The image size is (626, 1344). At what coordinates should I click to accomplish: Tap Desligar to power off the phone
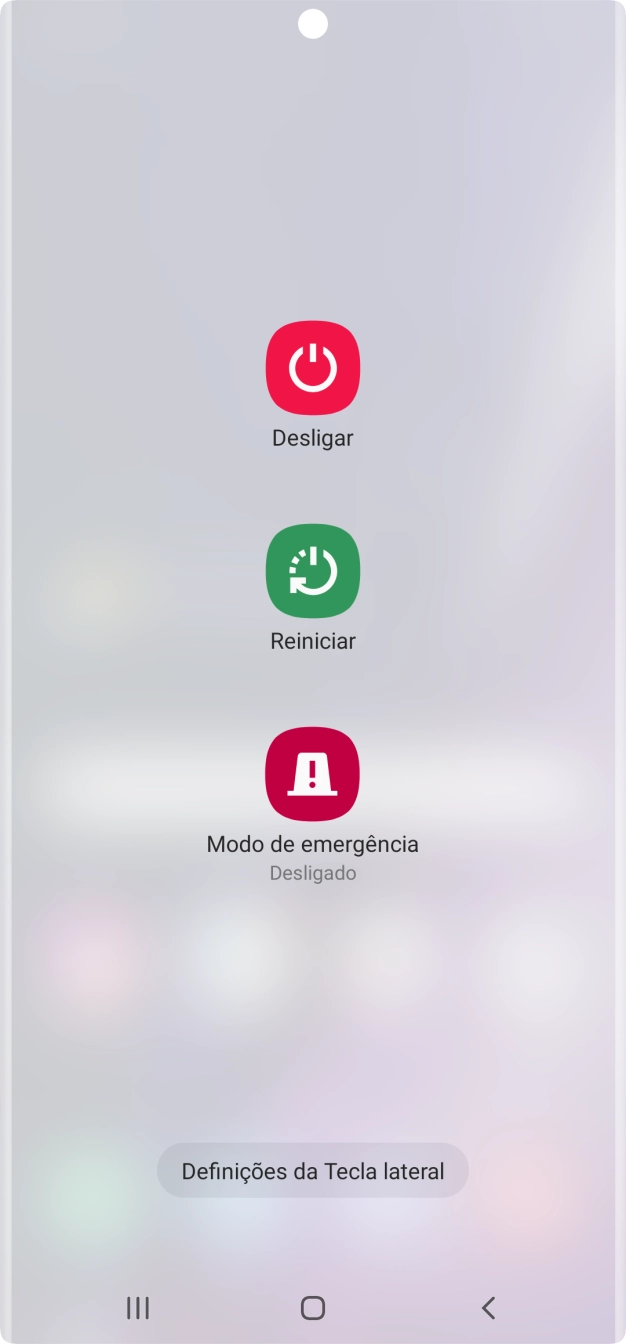[313, 367]
